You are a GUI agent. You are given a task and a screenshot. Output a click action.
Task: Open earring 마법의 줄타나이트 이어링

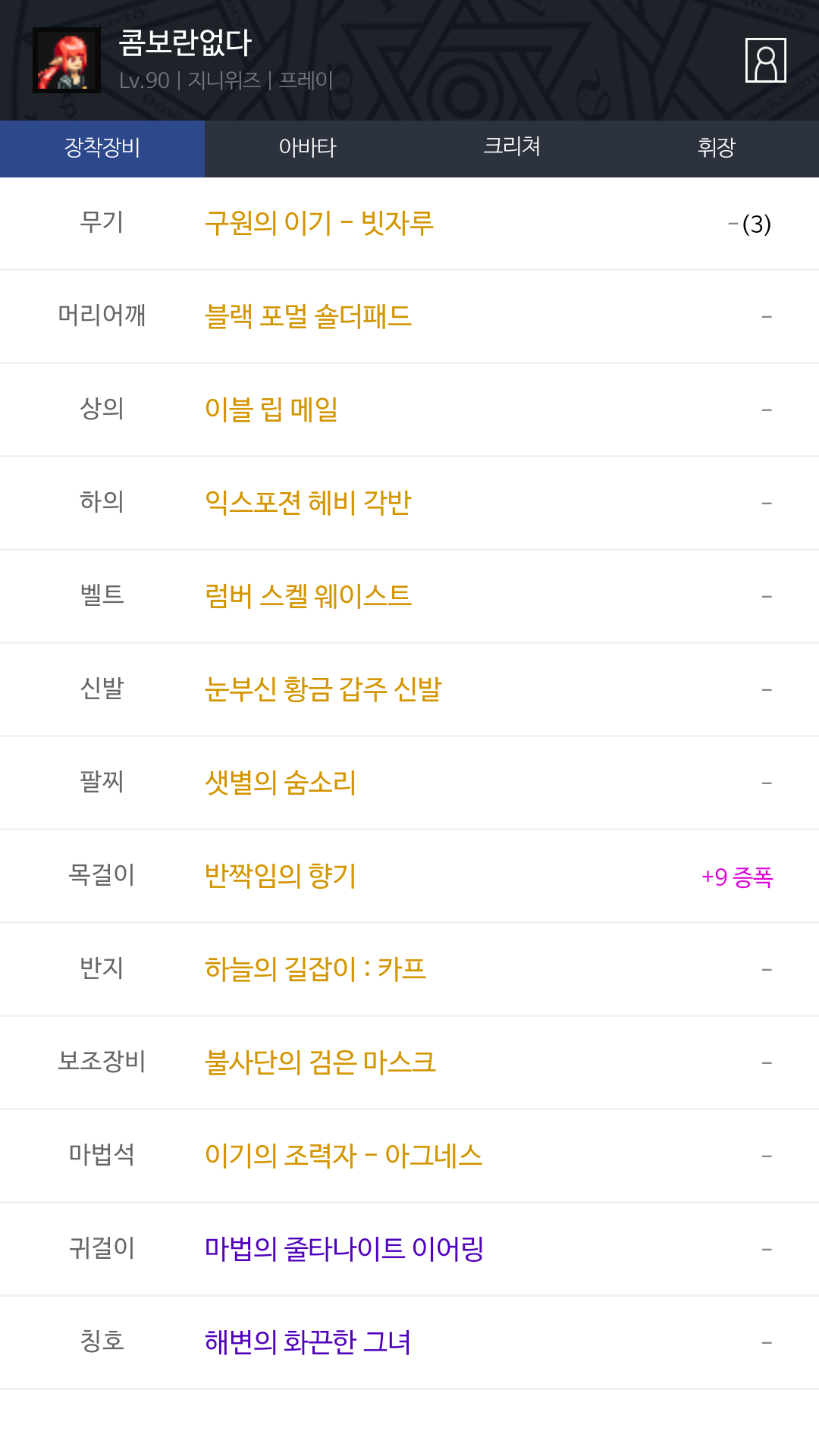click(x=344, y=1249)
